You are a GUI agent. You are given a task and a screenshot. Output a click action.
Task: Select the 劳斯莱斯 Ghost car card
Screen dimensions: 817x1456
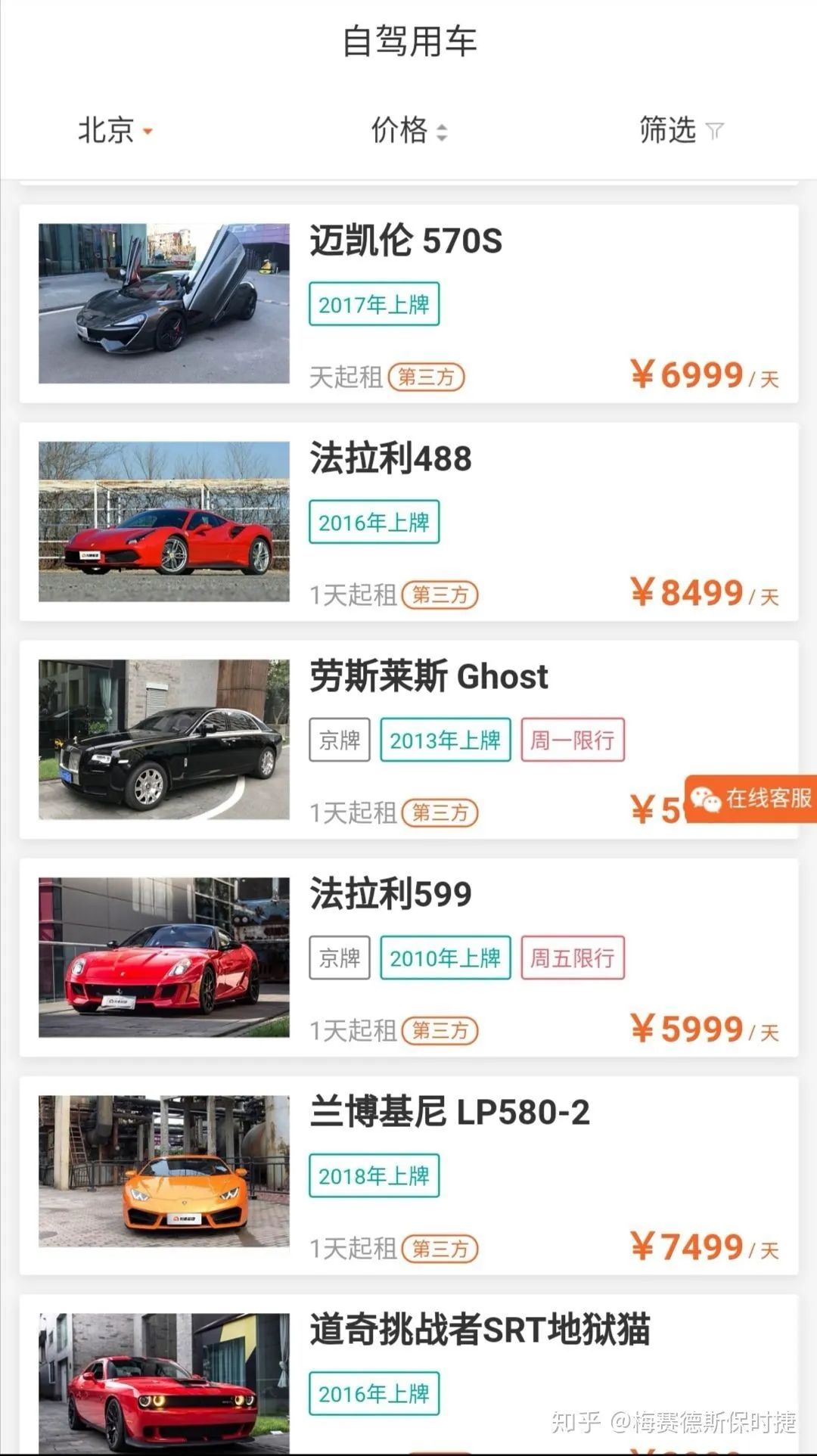pyautogui.click(x=408, y=740)
